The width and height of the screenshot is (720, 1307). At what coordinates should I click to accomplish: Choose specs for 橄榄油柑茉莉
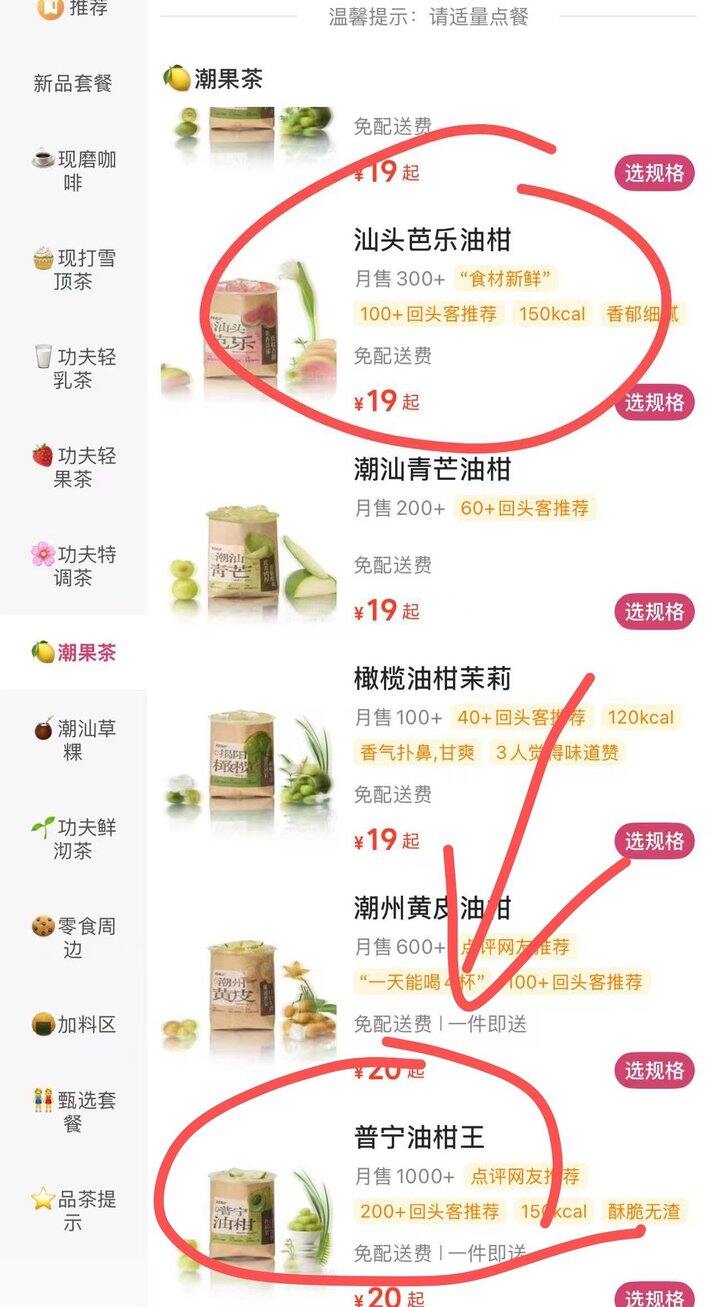(654, 842)
